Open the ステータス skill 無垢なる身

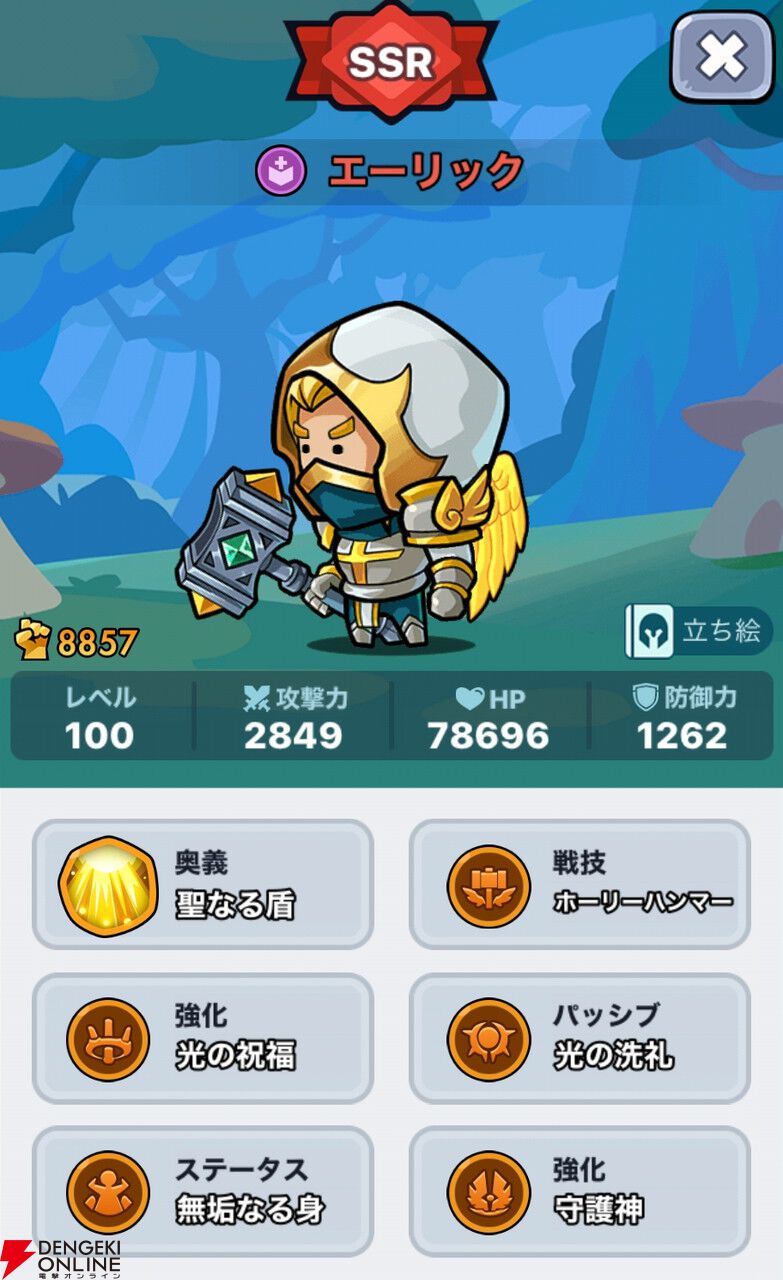tap(203, 1191)
